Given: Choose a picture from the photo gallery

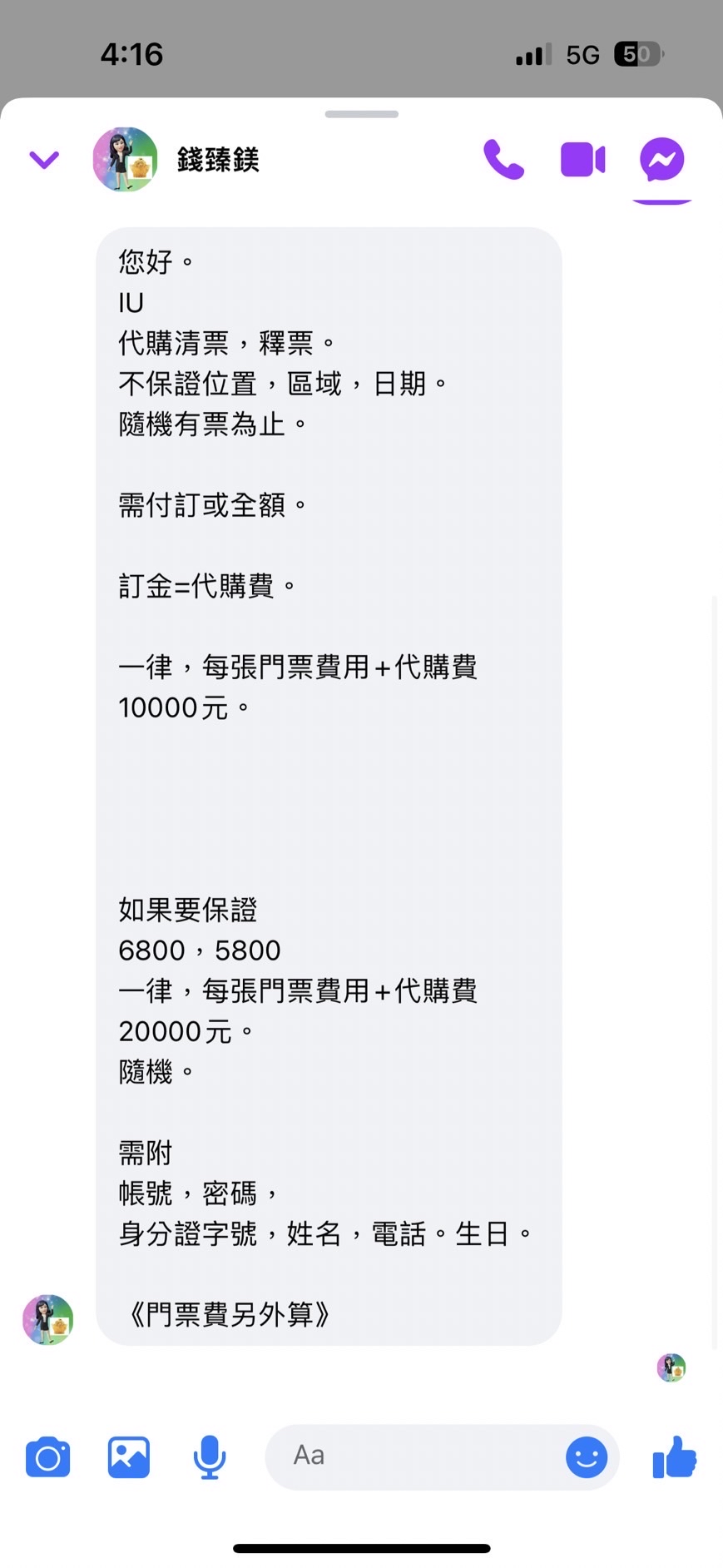Looking at the screenshot, I should point(129,1457).
